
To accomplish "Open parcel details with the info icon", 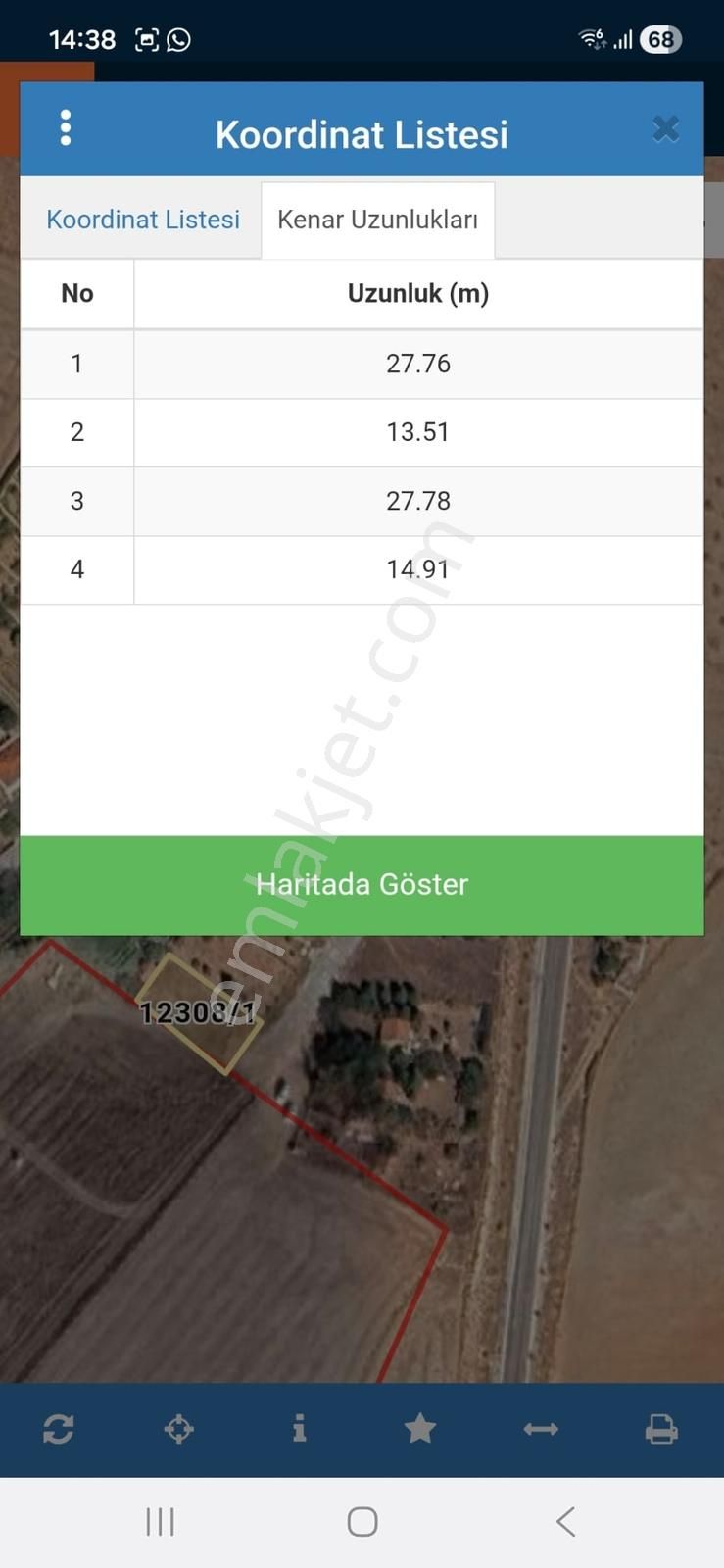I will click(301, 1429).
